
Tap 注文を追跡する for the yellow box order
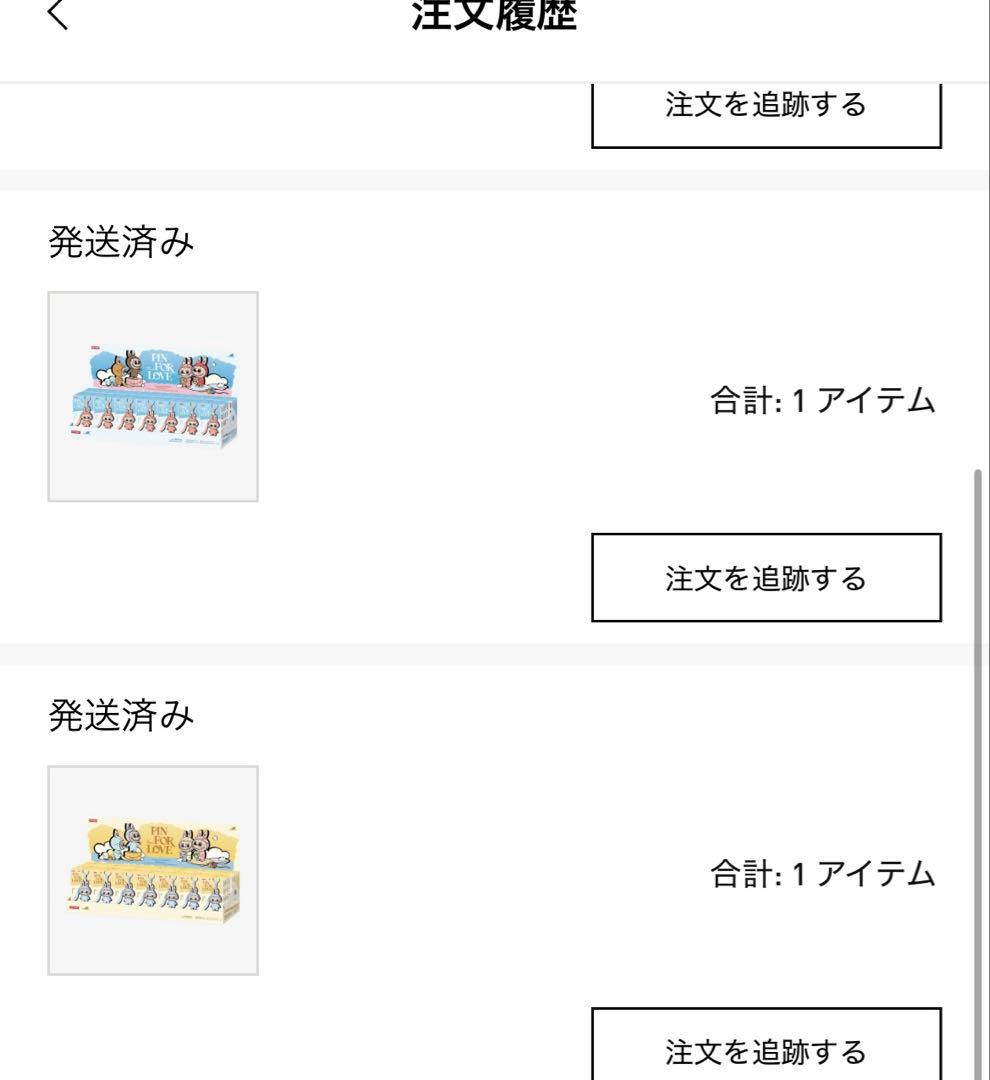(766, 1052)
